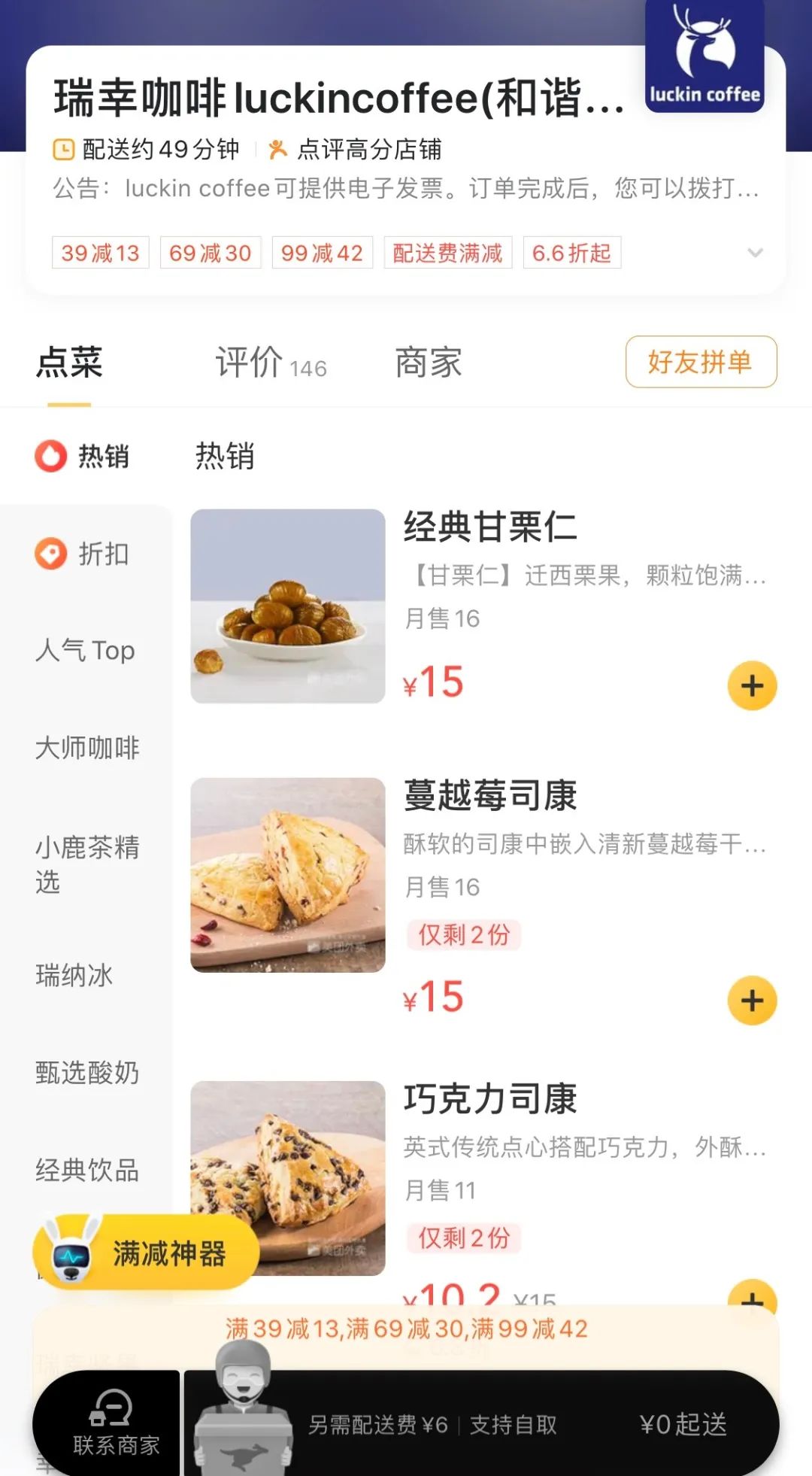Open the 经典甘栗仁 product image
812x1476 pixels.
pyautogui.click(x=288, y=606)
